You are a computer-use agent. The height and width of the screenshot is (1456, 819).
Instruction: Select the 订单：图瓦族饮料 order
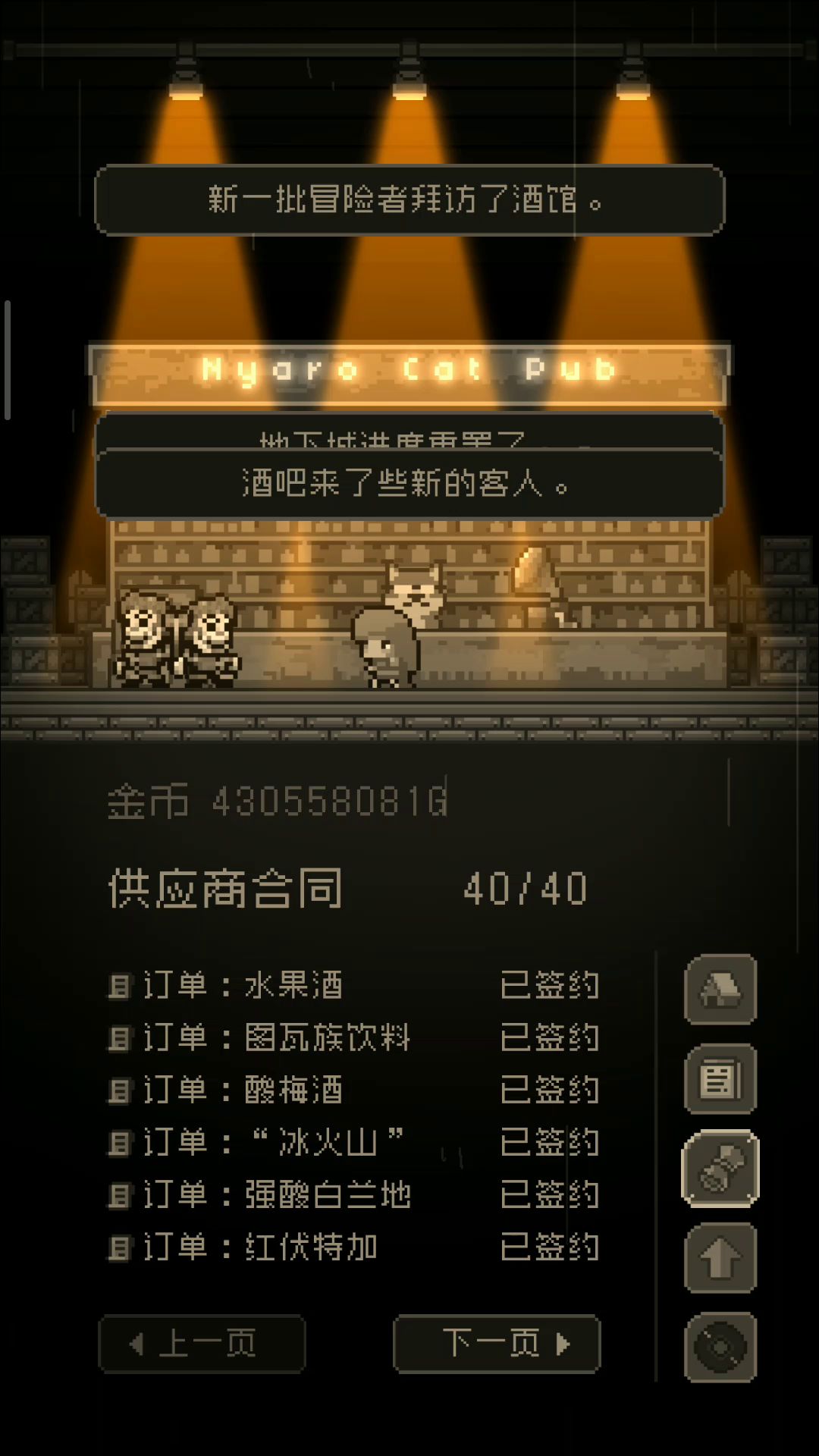[x=353, y=1037]
